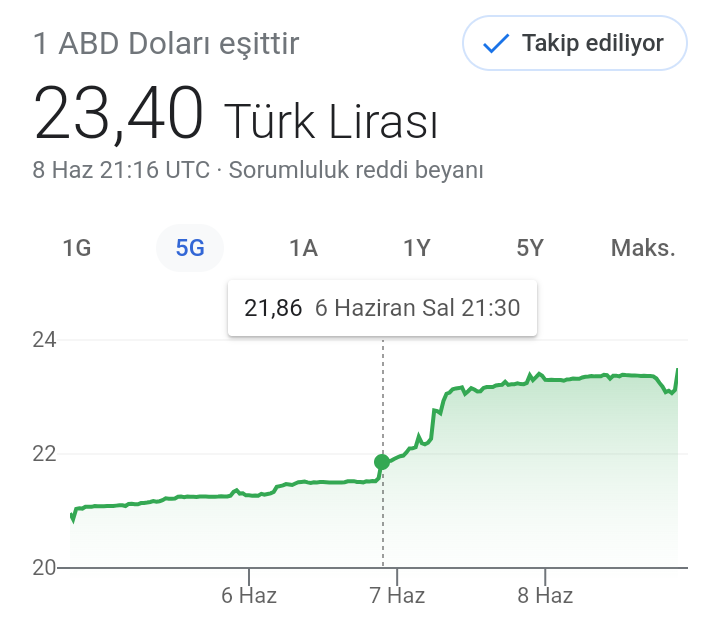Switch to the 1G range
The width and height of the screenshot is (720, 622).
(77, 249)
